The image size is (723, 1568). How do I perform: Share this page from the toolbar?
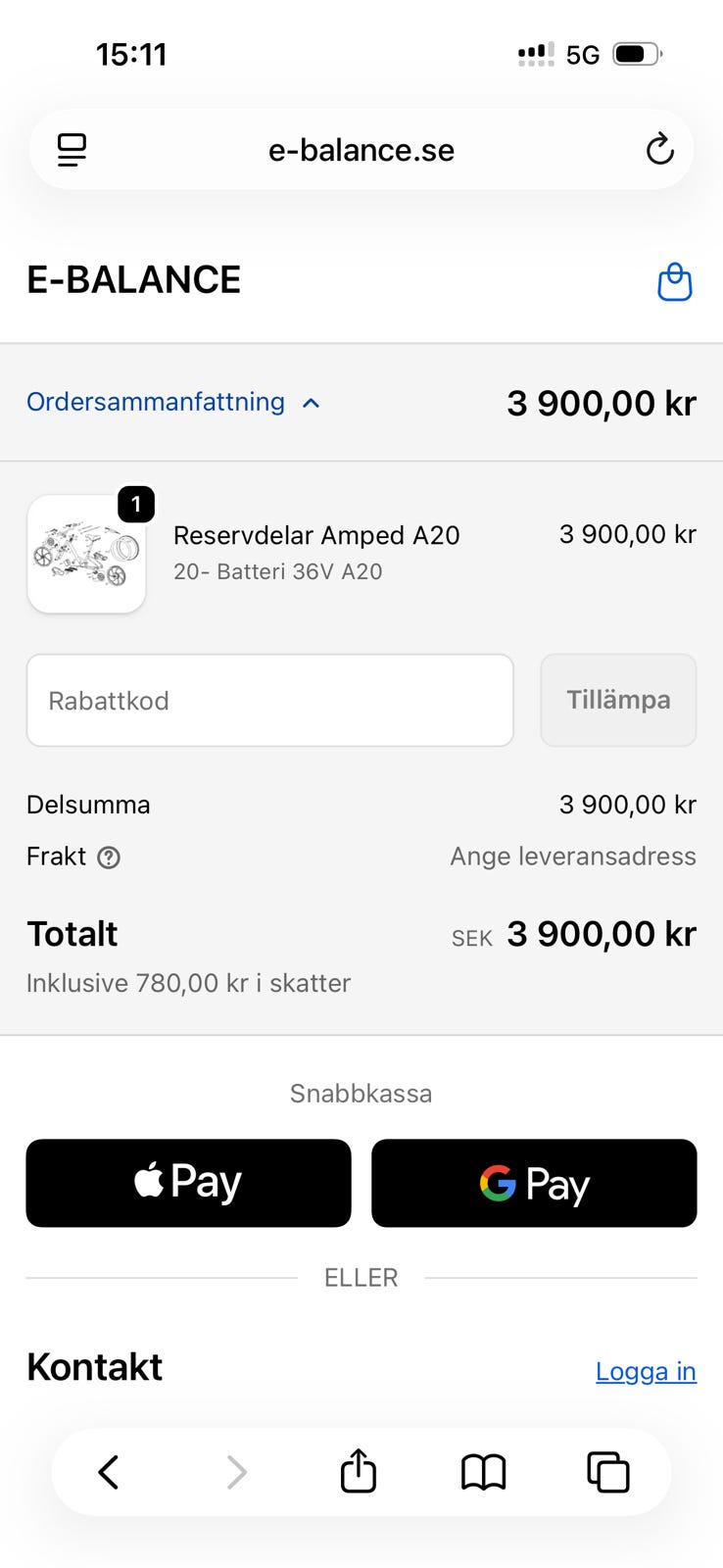point(359,1472)
